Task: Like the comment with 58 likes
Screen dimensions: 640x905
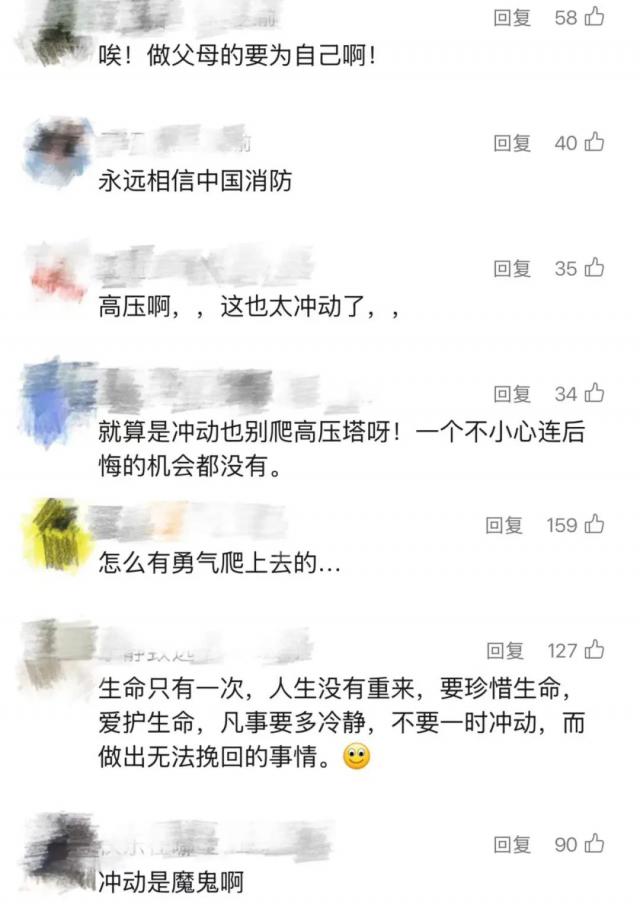Action: coord(595,17)
